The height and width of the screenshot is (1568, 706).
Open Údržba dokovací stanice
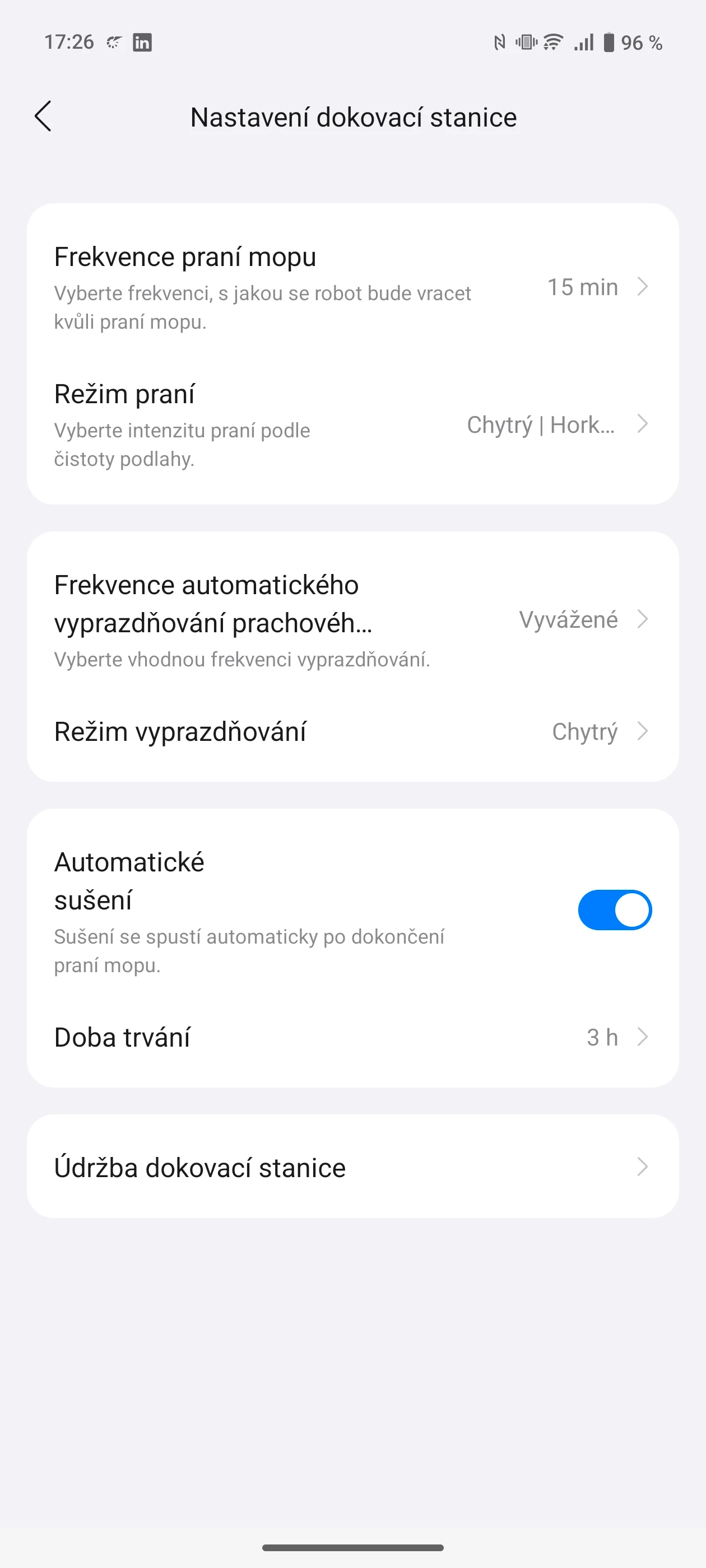(352, 1168)
